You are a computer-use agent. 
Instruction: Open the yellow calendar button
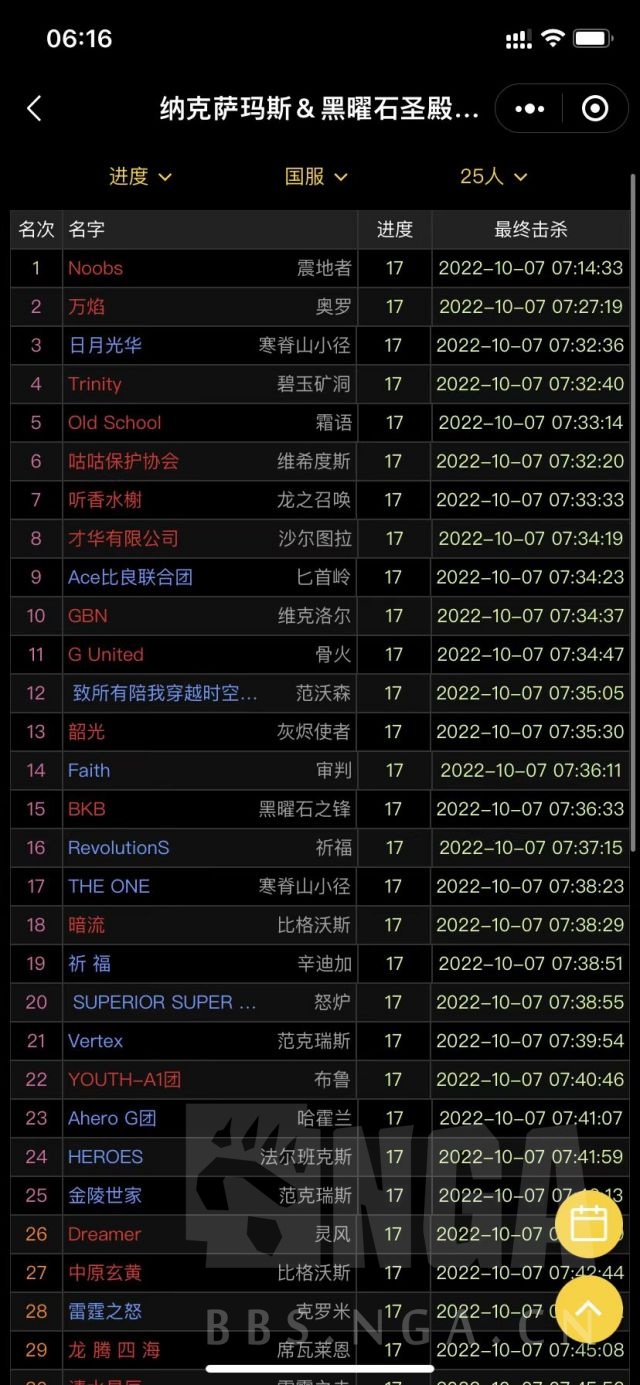click(588, 1223)
